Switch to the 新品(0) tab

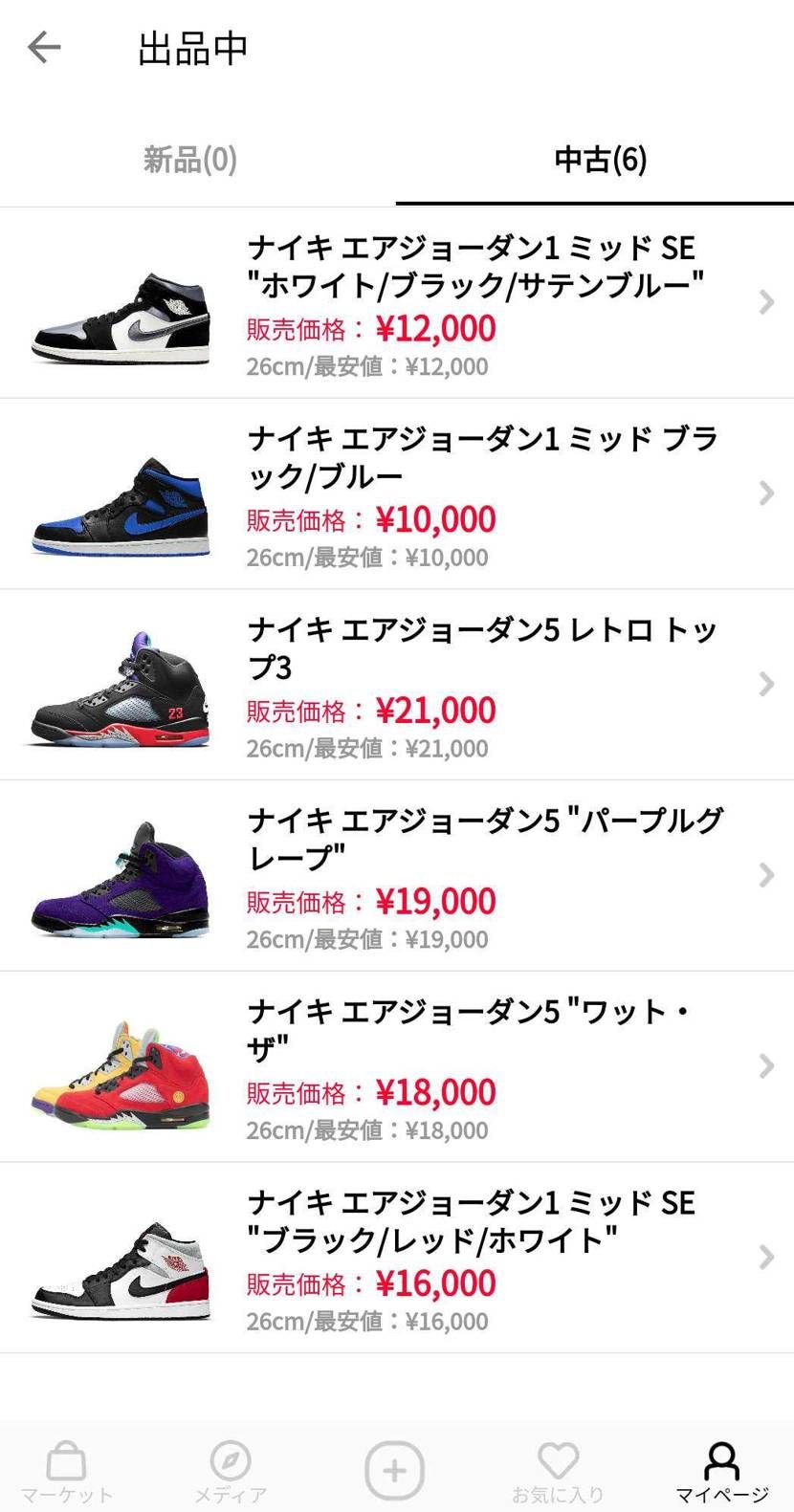[190, 161]
